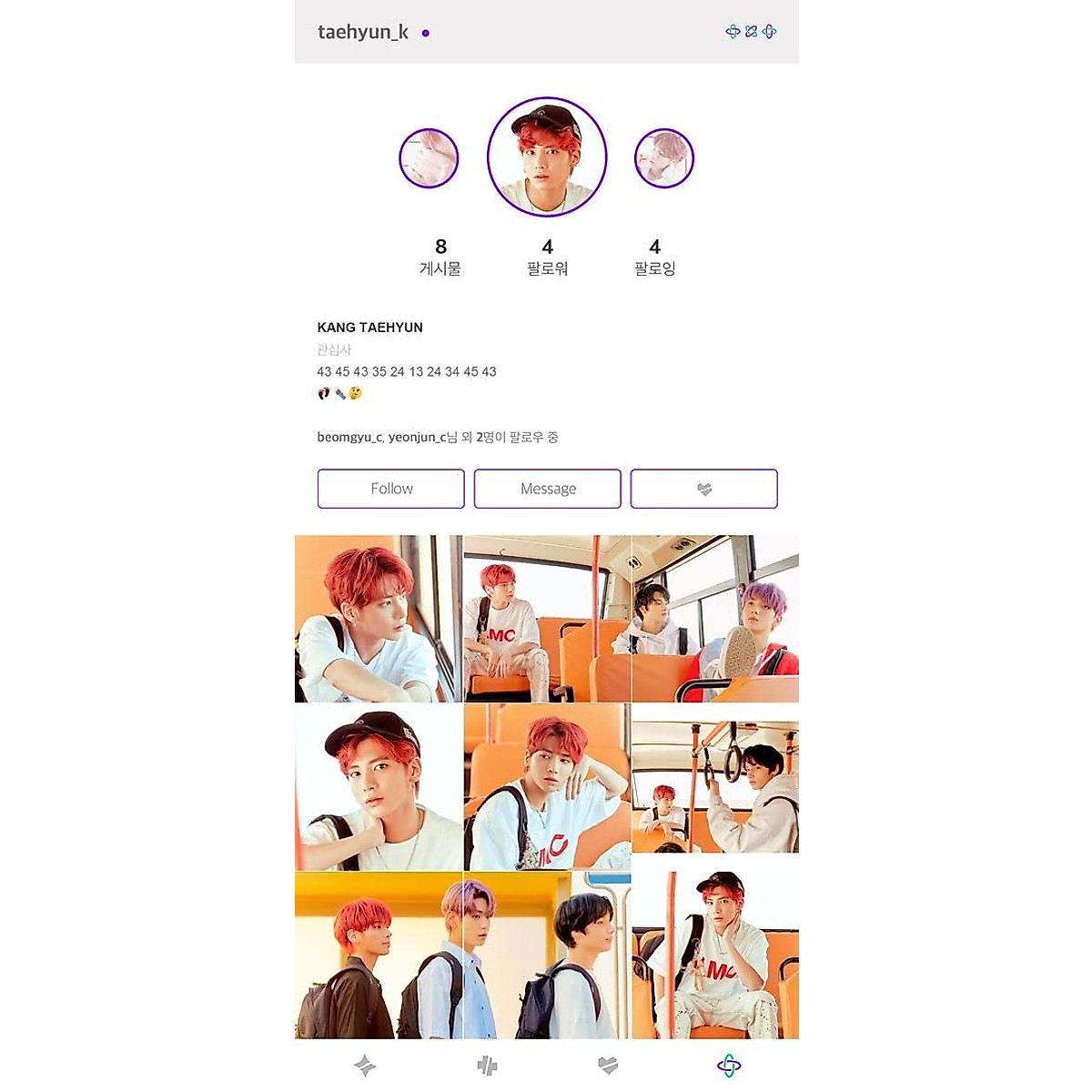
Task: Open the logo icons in the header
Action: tap(751, 32)
